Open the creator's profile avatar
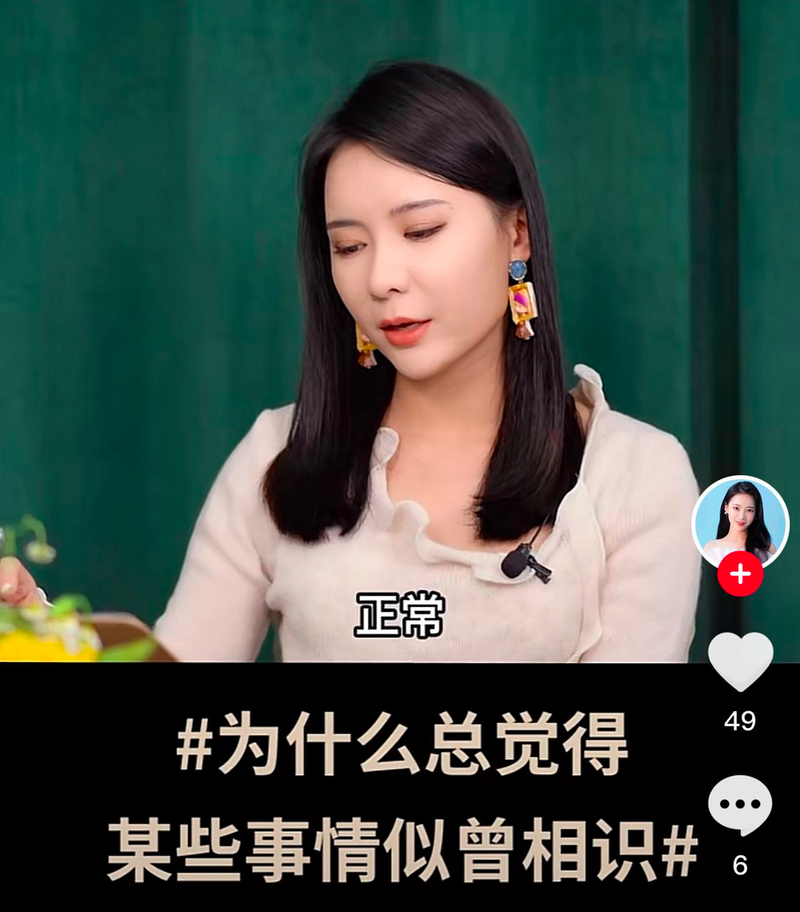This screenshot has width=800, height=912. [x=740, y=522]
